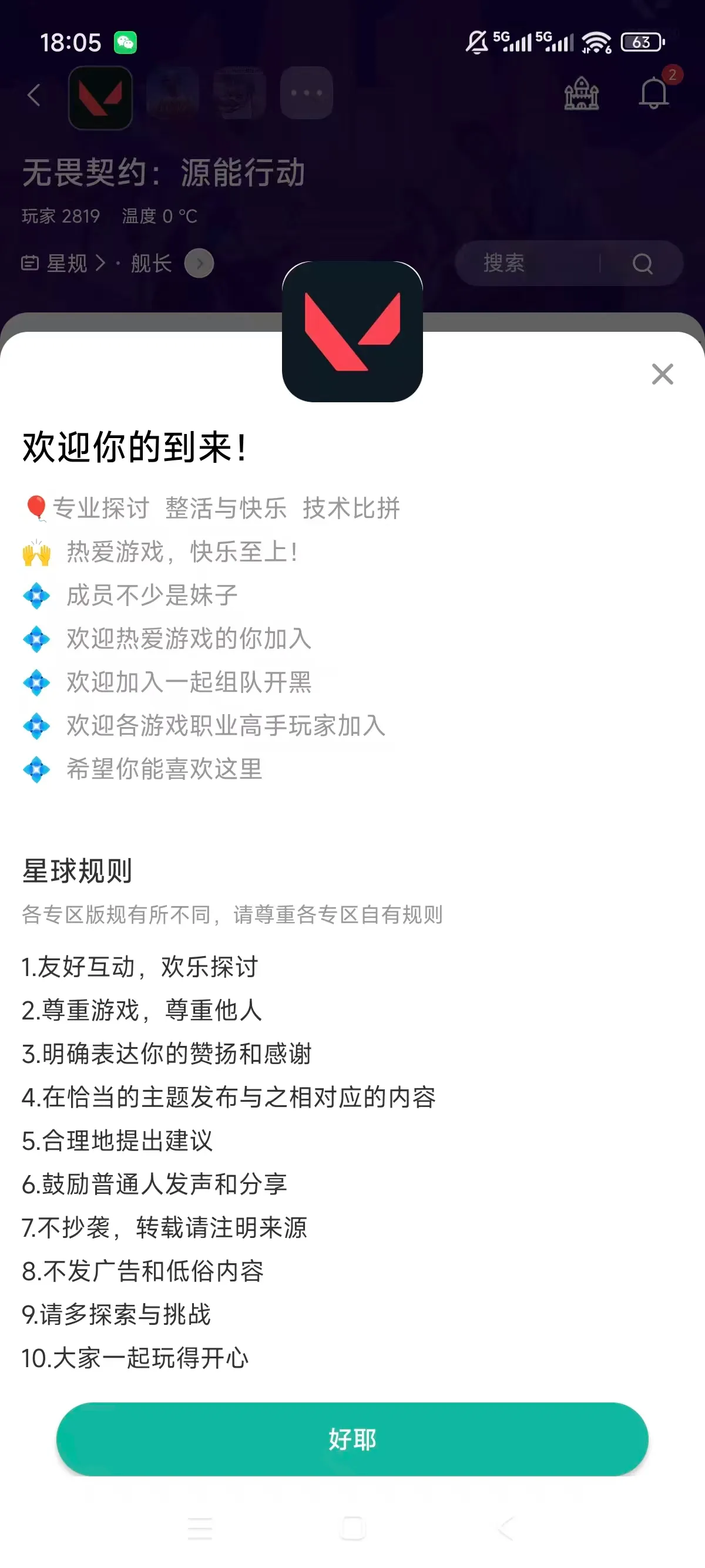705x1568 pixels.
Task: Tap the Valorant logo above the welcome dialog
Action: pyautogui.click(x=352, y=332)
